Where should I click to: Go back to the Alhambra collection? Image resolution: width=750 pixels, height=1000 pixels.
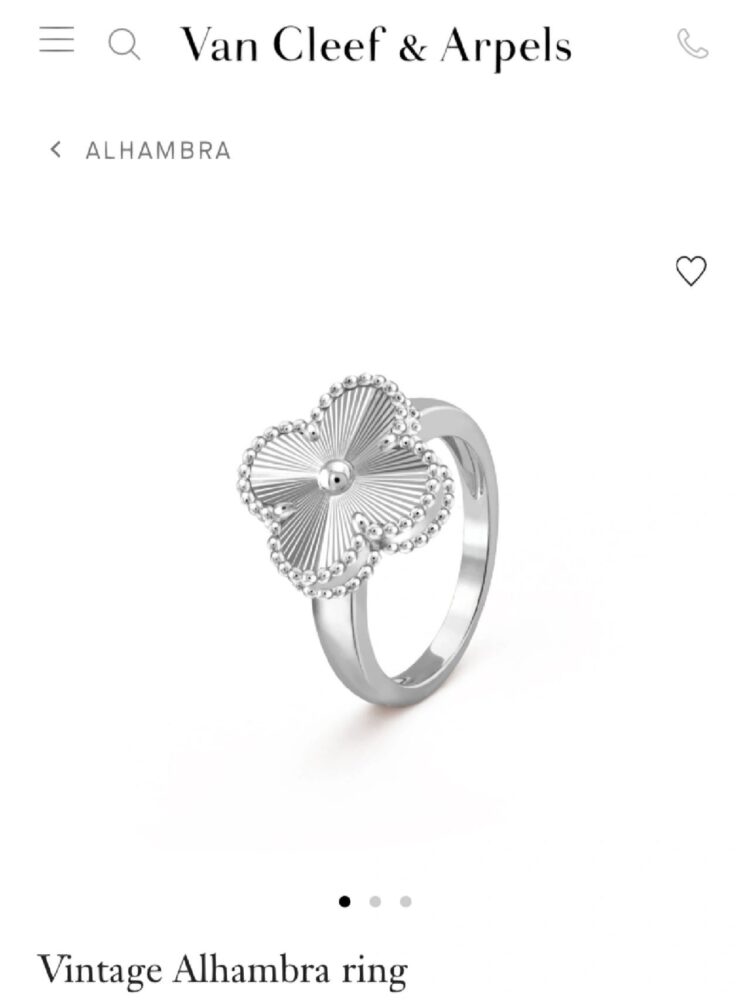tap(140, 151)
